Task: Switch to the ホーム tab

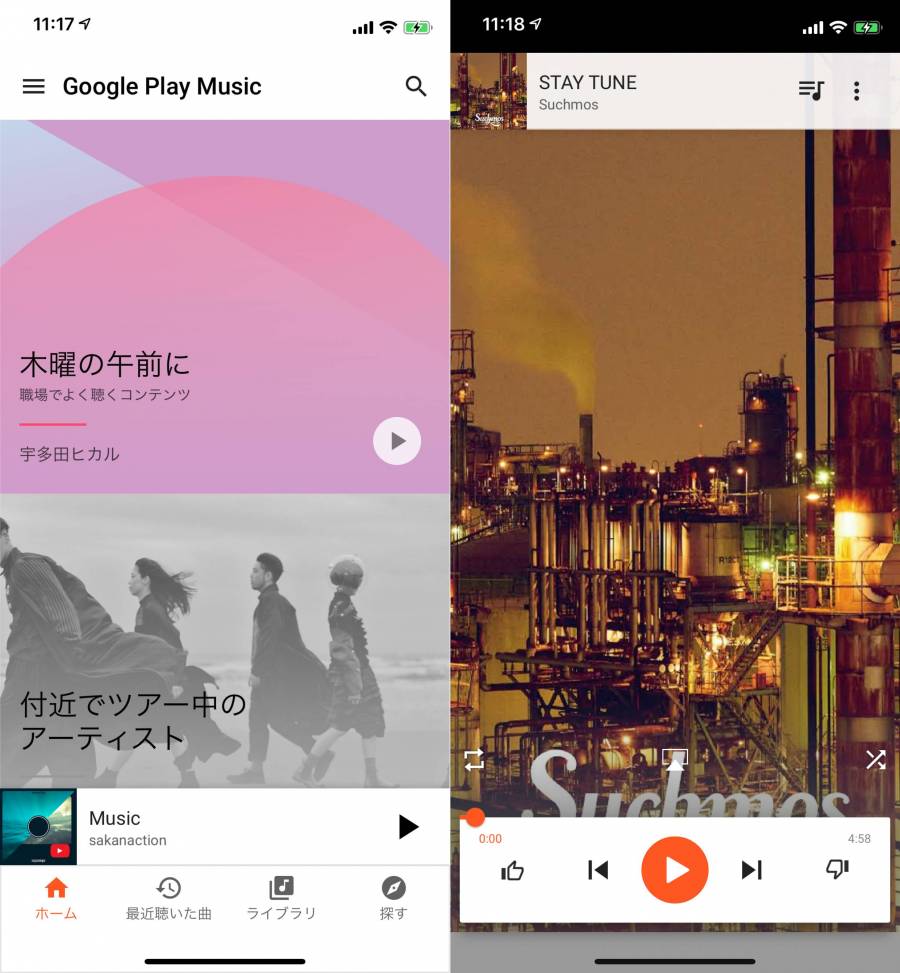Action: click(x=56, y=898)
